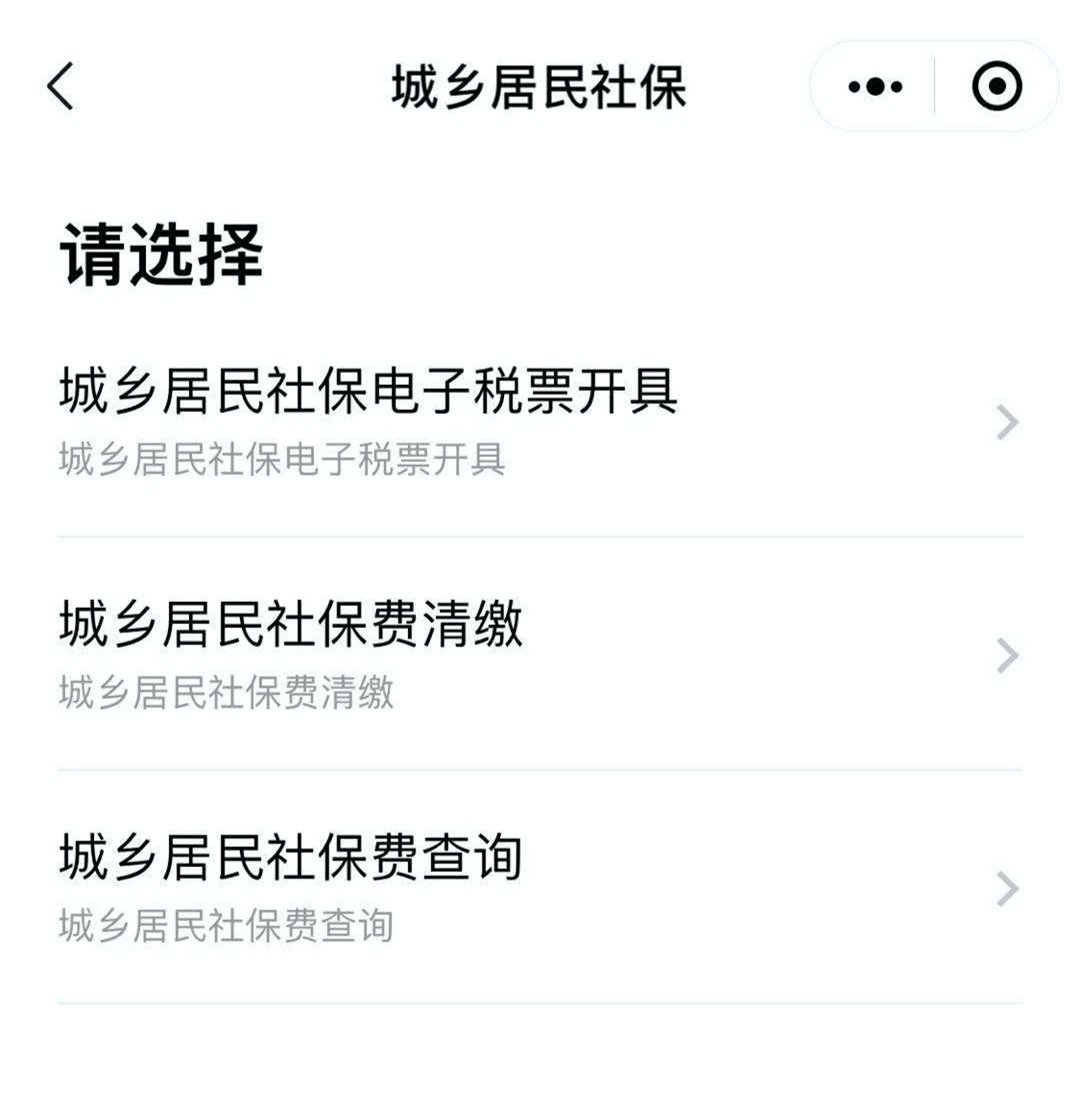This screenshot has width=1080, height=1108.
Task: Go back using the top-left arrow
Action: (60, 86)
